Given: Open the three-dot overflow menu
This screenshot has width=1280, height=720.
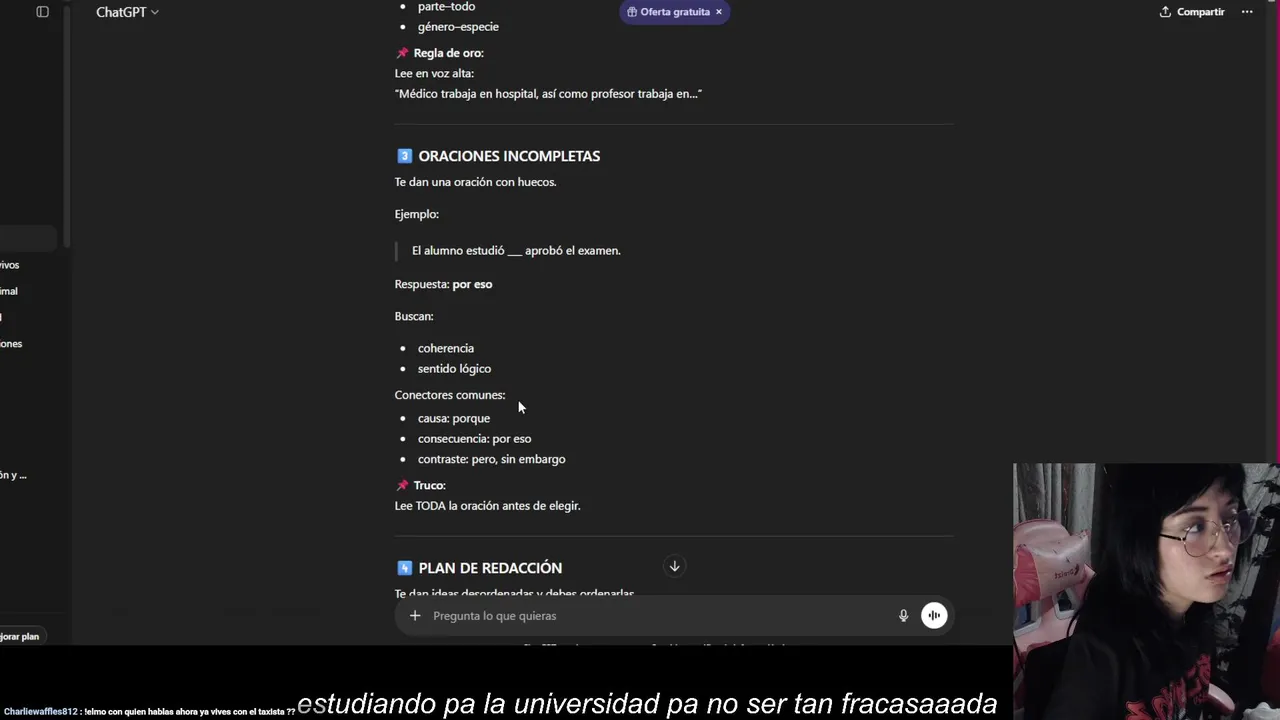Looking at the screenshot, I should coord(1247,12).
